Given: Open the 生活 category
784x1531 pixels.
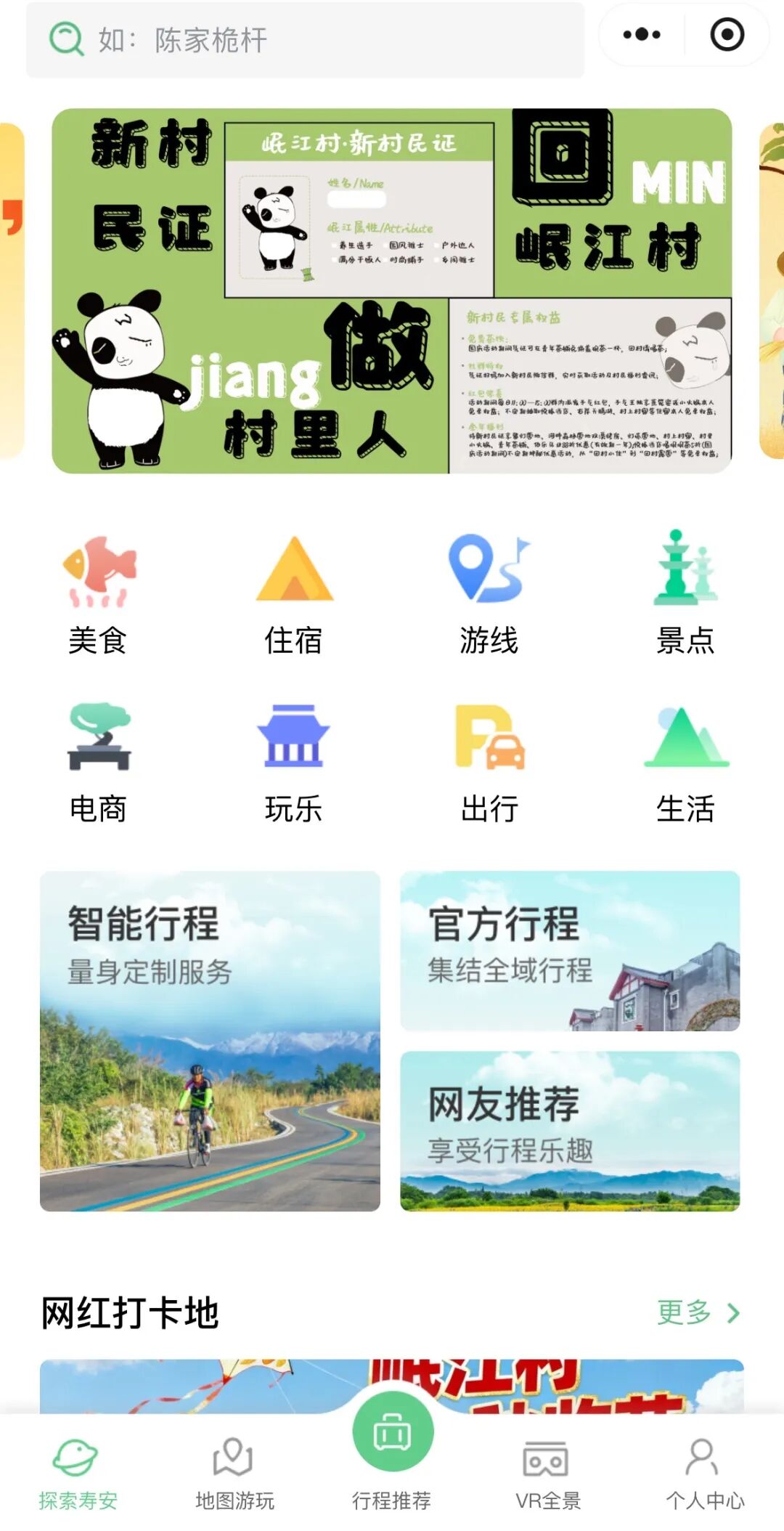Looking at the screenshot, I should click(x=685, y=763).
